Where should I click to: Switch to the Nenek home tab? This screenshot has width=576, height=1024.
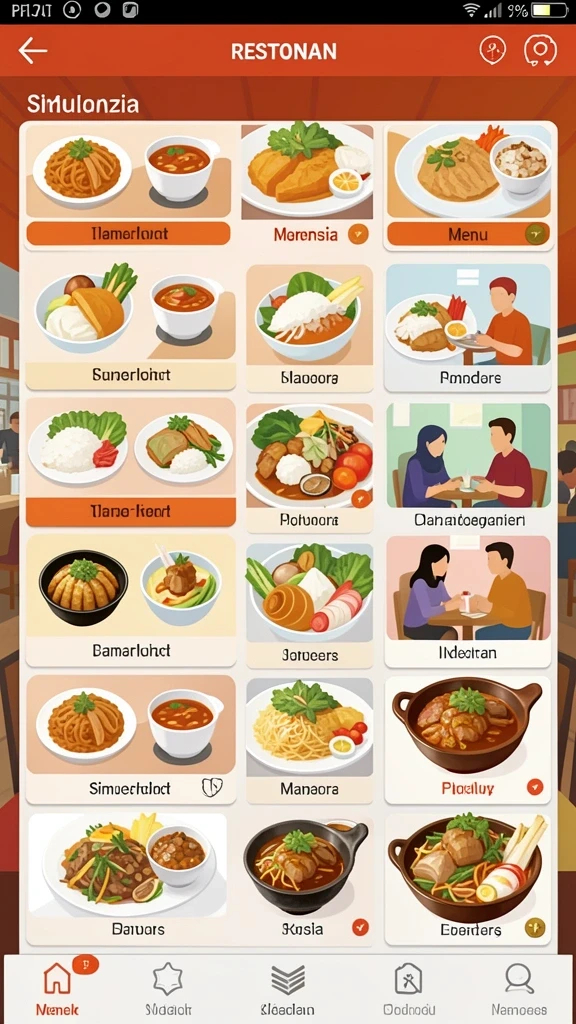pos(57,989)
